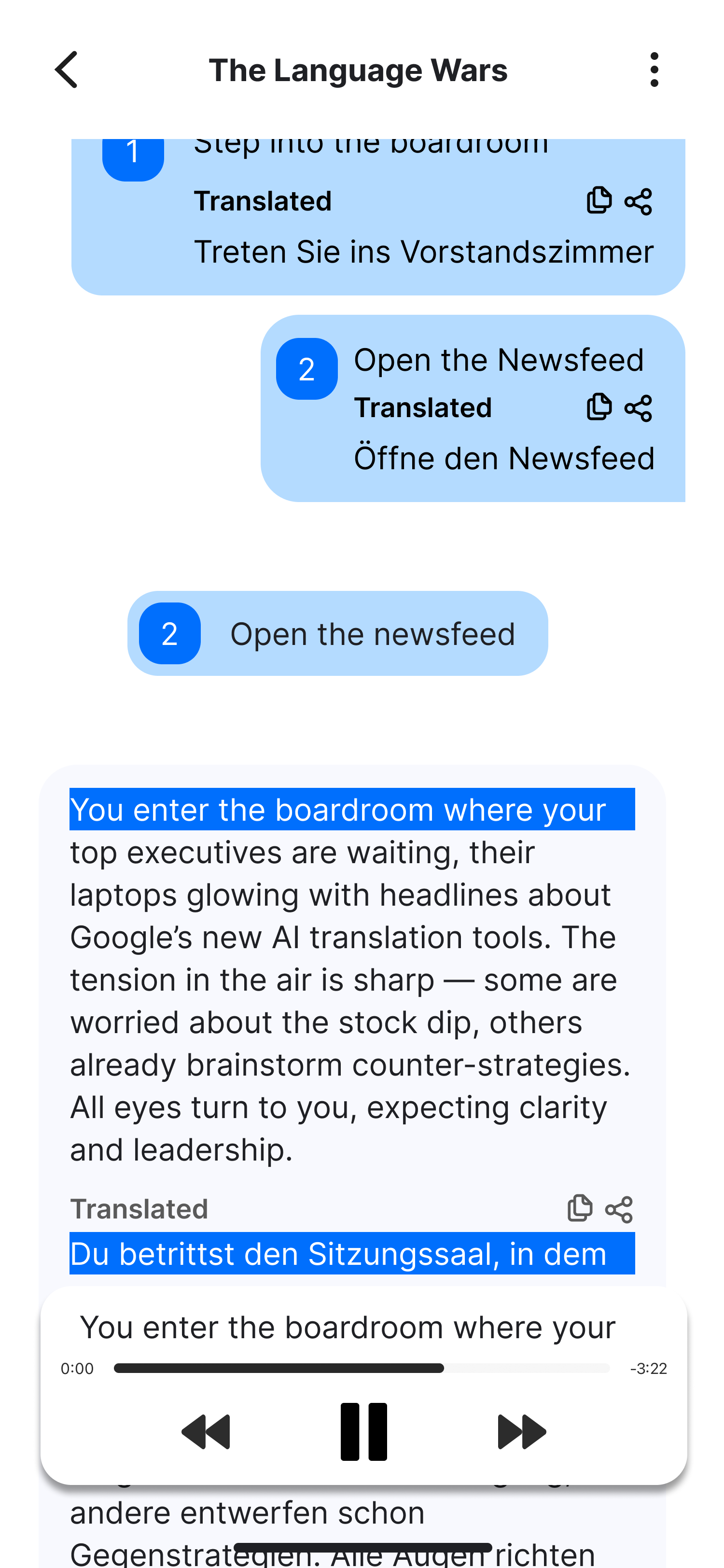Pause the audio narration
Screen dimensions: 724x1568
(363, 1432)
